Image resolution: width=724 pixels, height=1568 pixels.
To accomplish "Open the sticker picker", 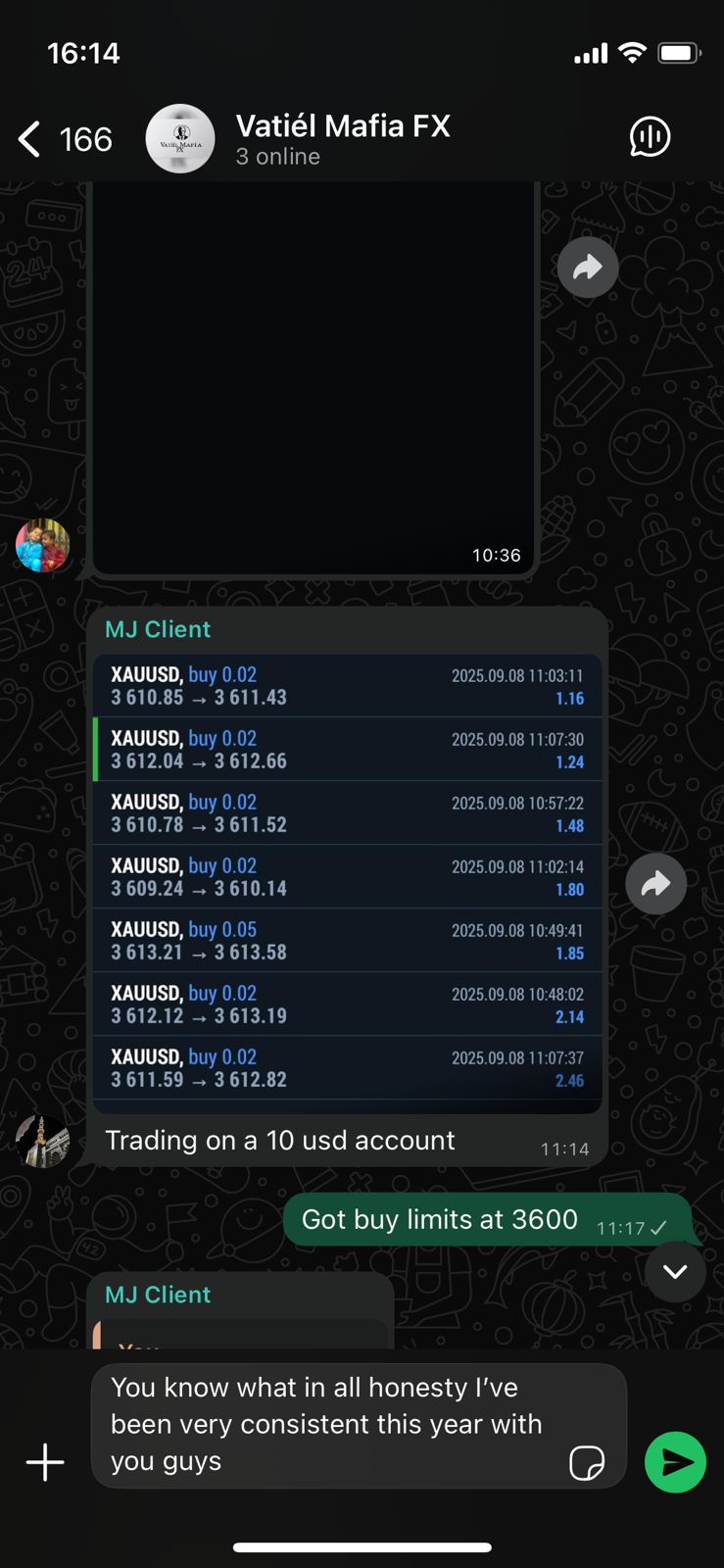I will pos(586,1462).
